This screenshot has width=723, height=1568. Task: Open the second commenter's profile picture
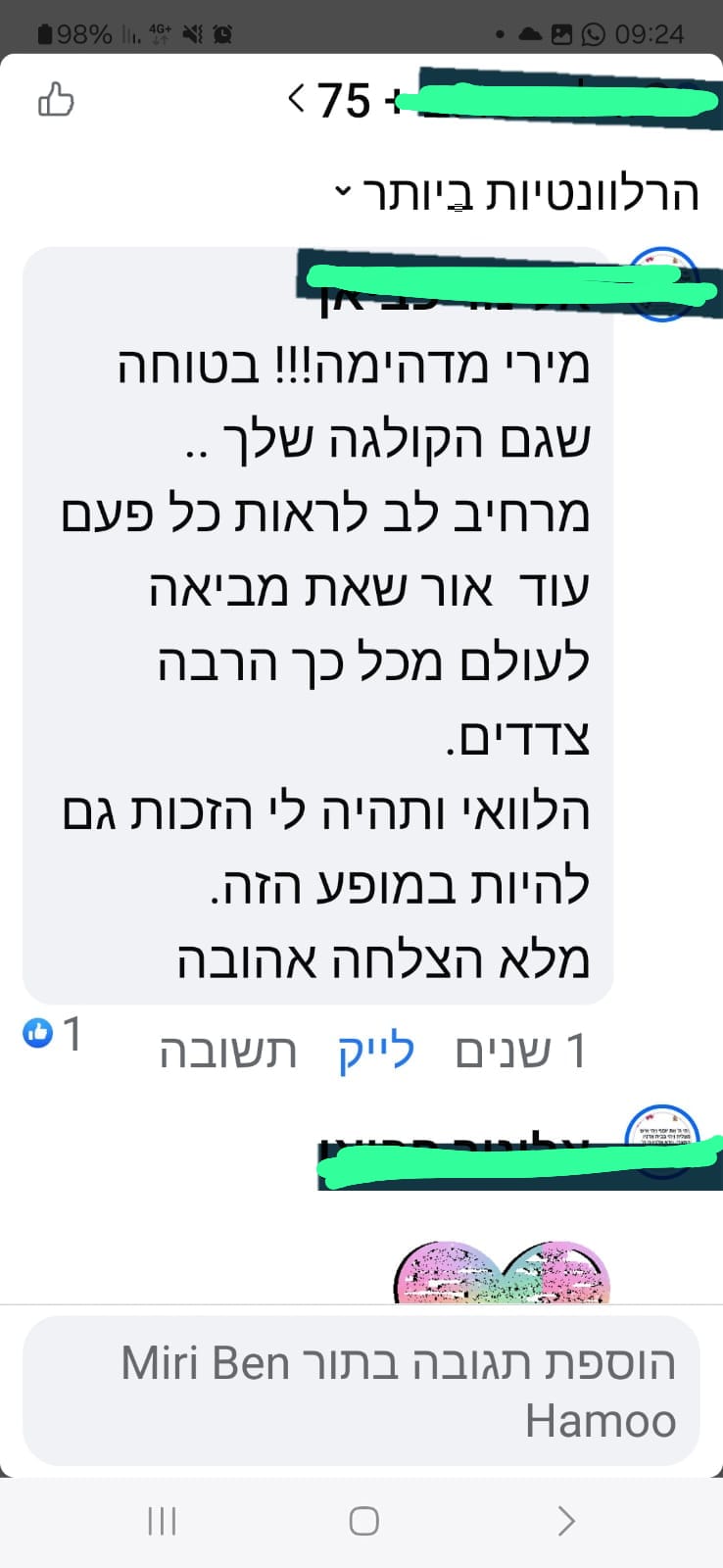[662, 1141]
